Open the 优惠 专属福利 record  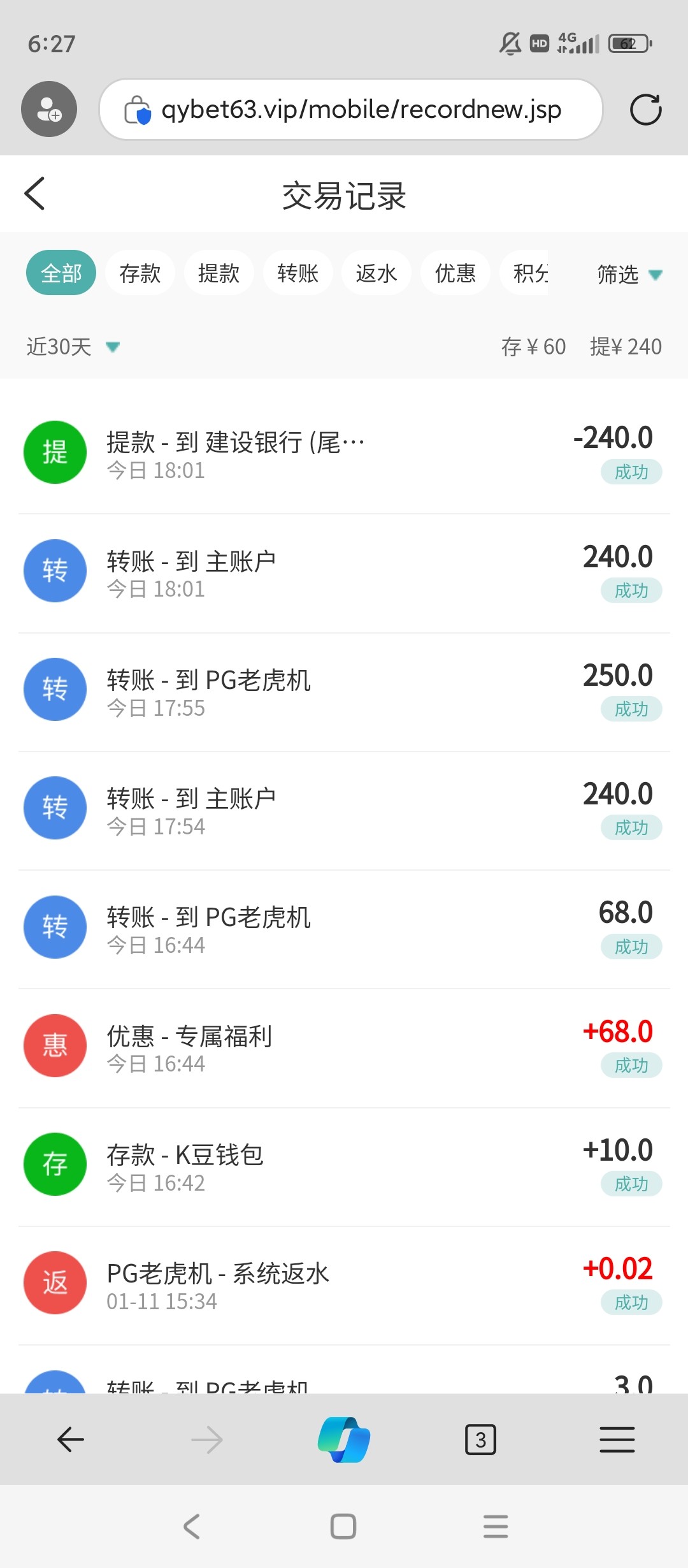pyautogui.click(x=344, y=1048)
